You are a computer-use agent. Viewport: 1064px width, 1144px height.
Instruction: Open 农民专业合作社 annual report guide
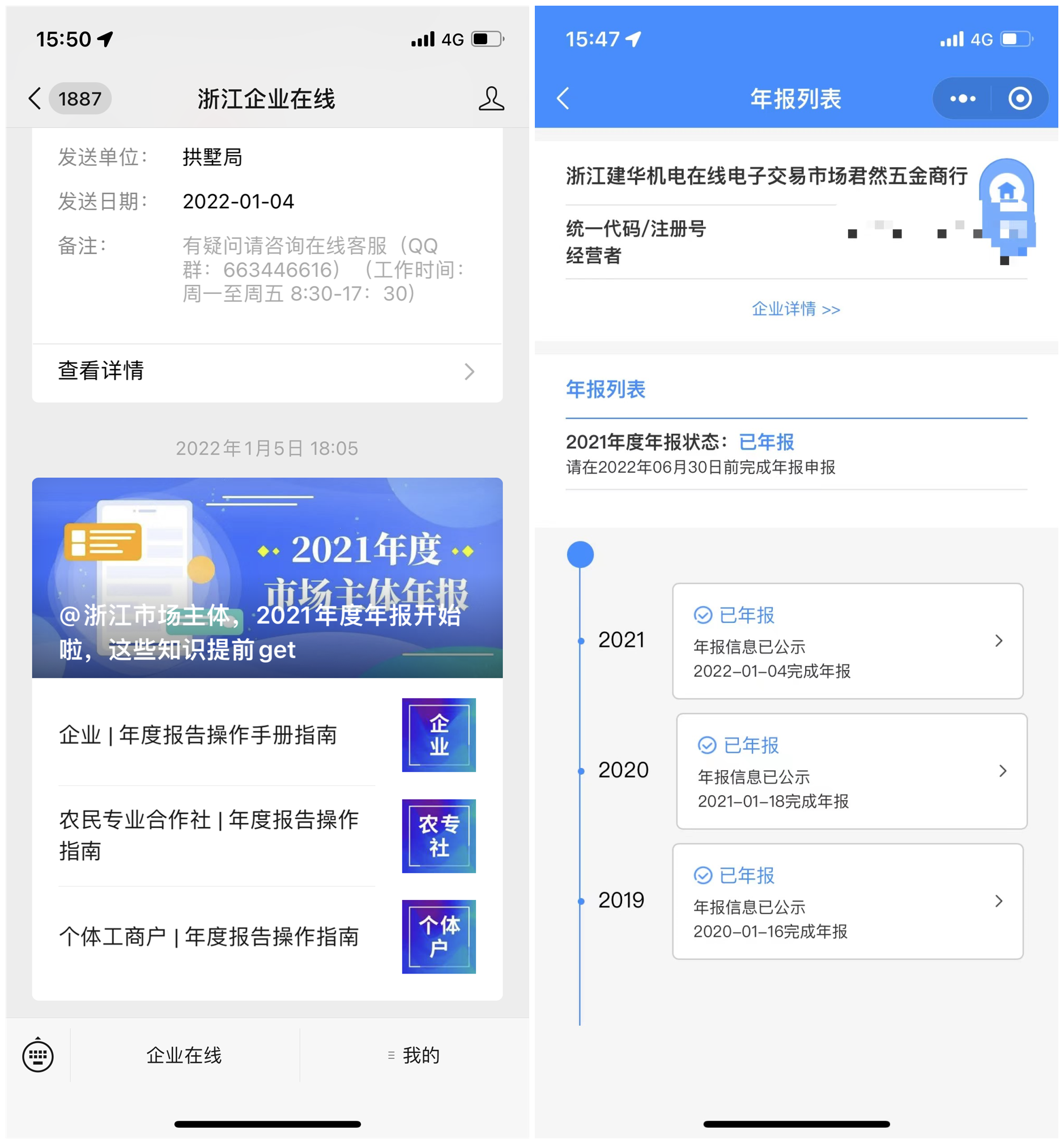click(x=267, y=835)
